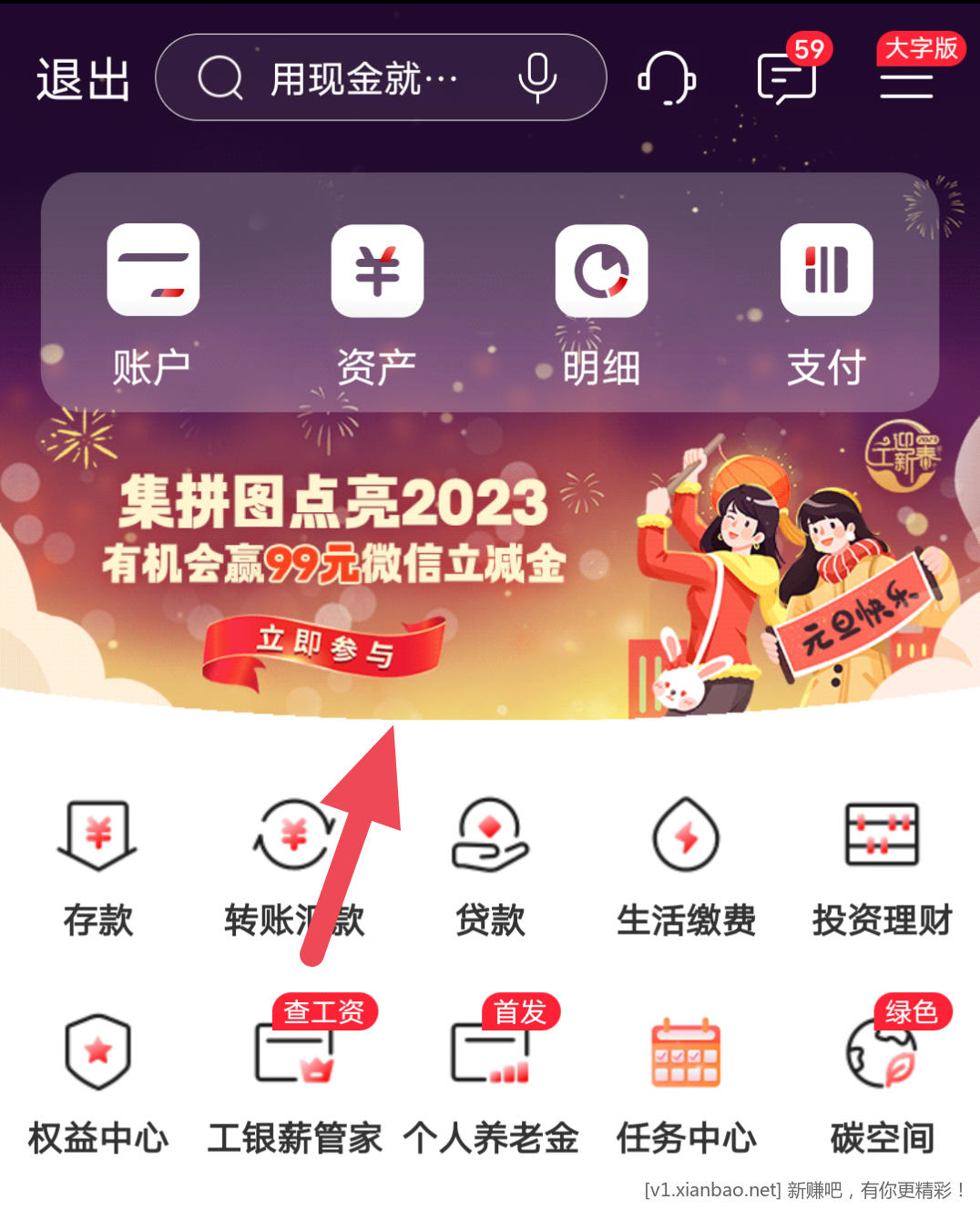Open 存款 deposits

coord(97,867)
